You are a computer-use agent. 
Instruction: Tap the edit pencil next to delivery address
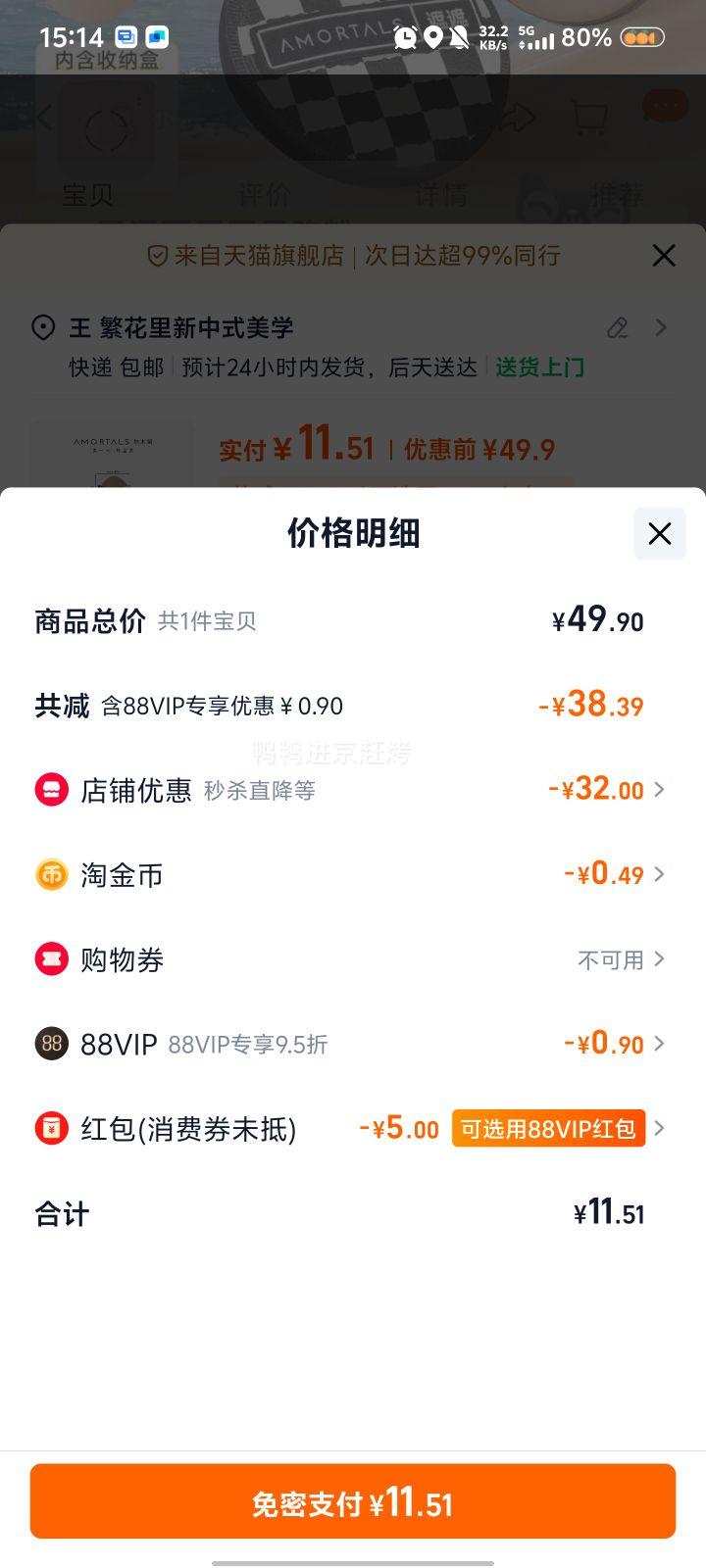click(617, 327)
